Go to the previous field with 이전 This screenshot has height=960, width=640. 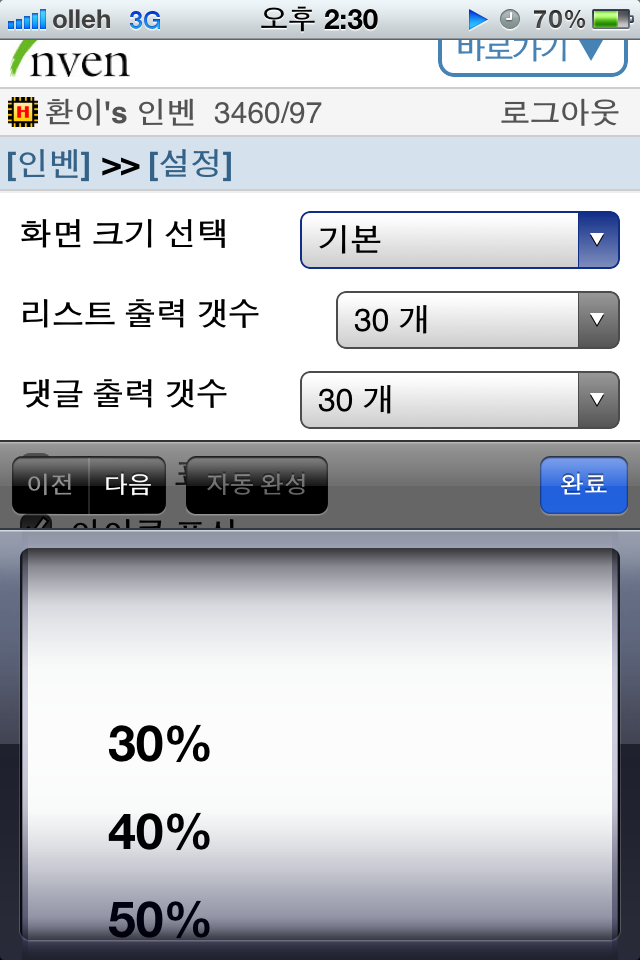(50, 485)
